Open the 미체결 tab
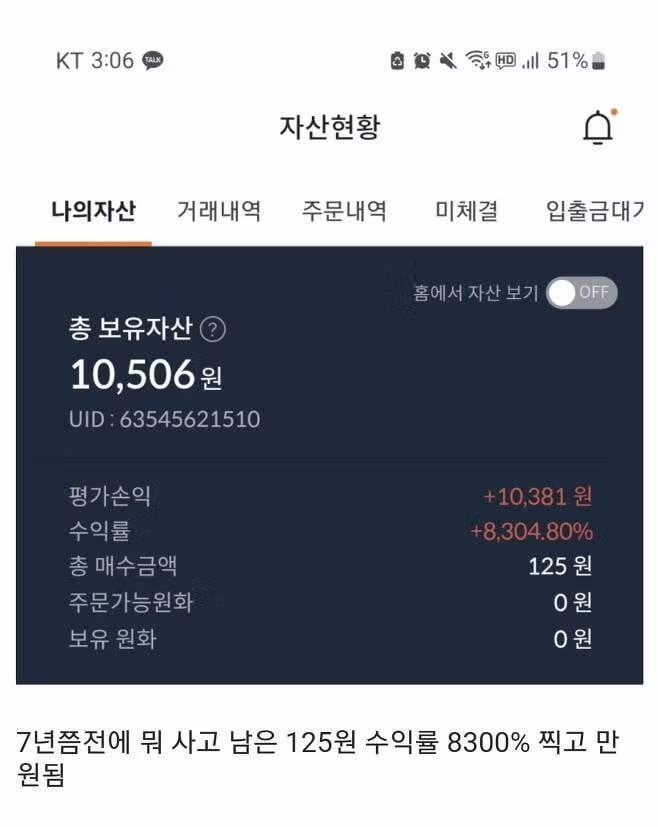The image size is (658, 827). 466,212
